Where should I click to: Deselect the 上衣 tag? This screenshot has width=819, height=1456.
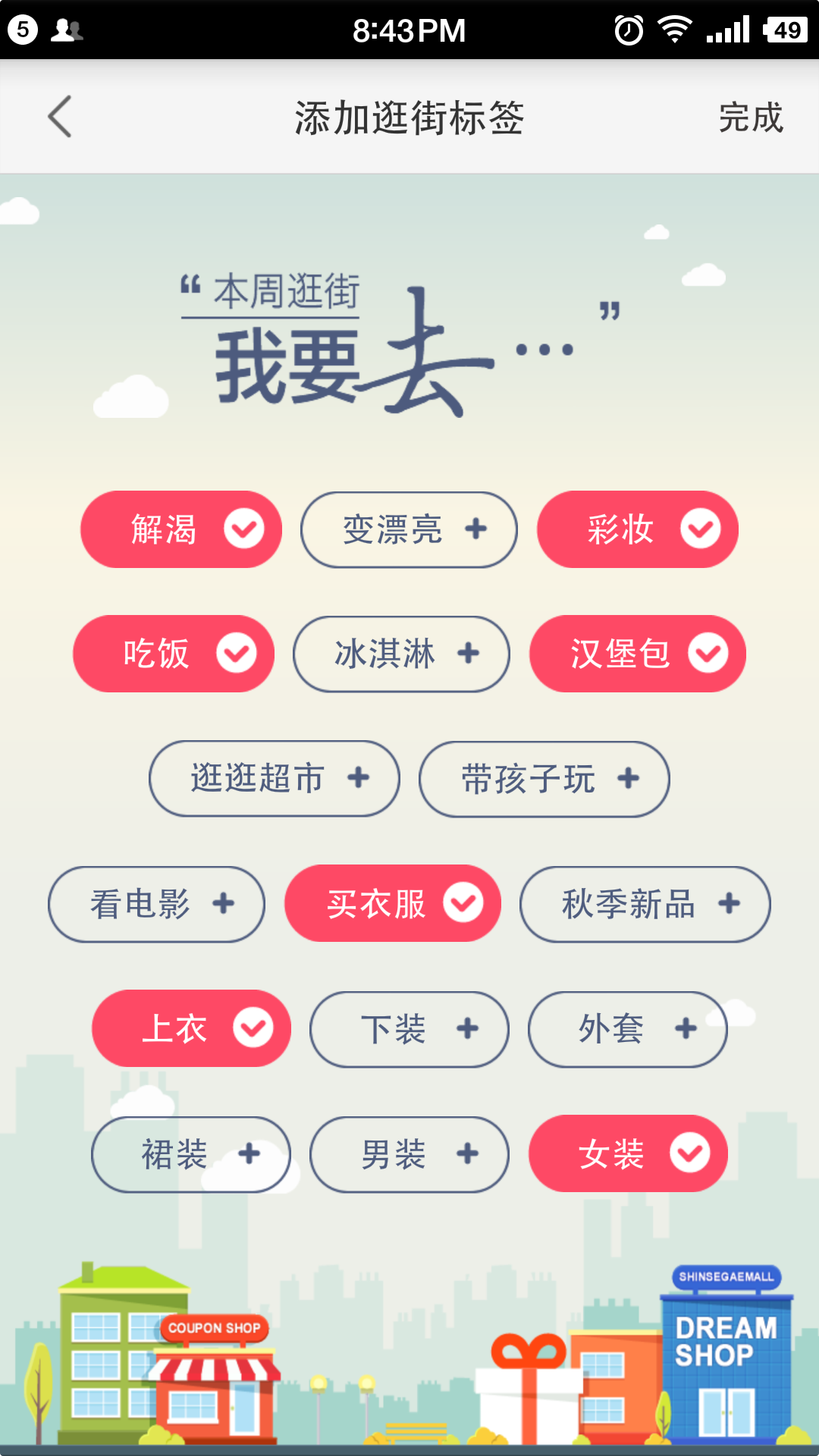[x=191, y=1029]
